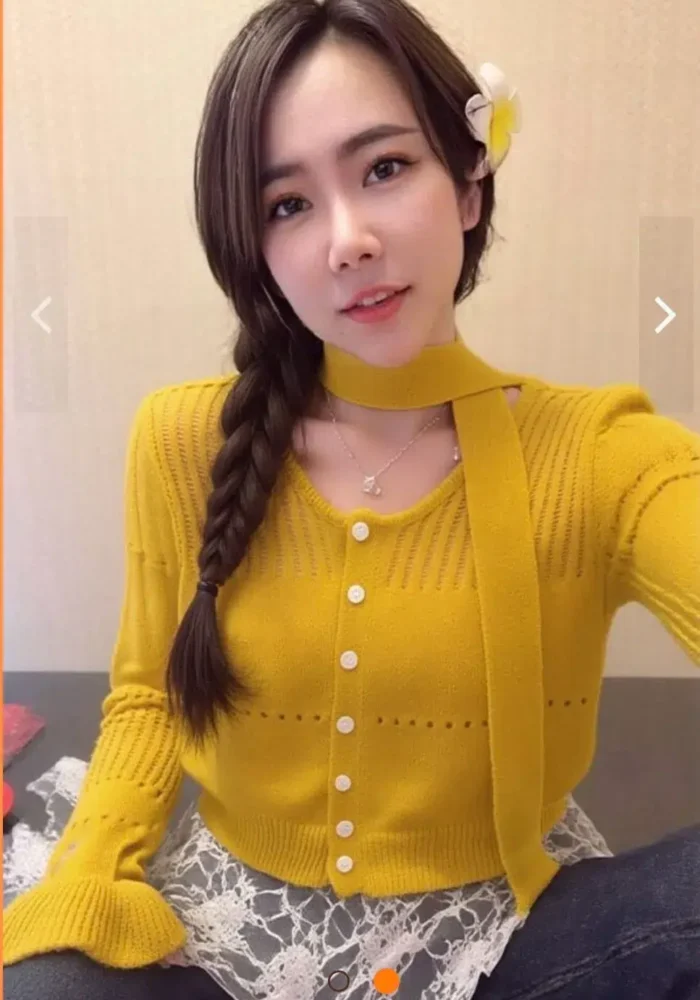Select the orange page indicator dot
This screenshot has width=700, height=1000.
click(x=386, y=981)
